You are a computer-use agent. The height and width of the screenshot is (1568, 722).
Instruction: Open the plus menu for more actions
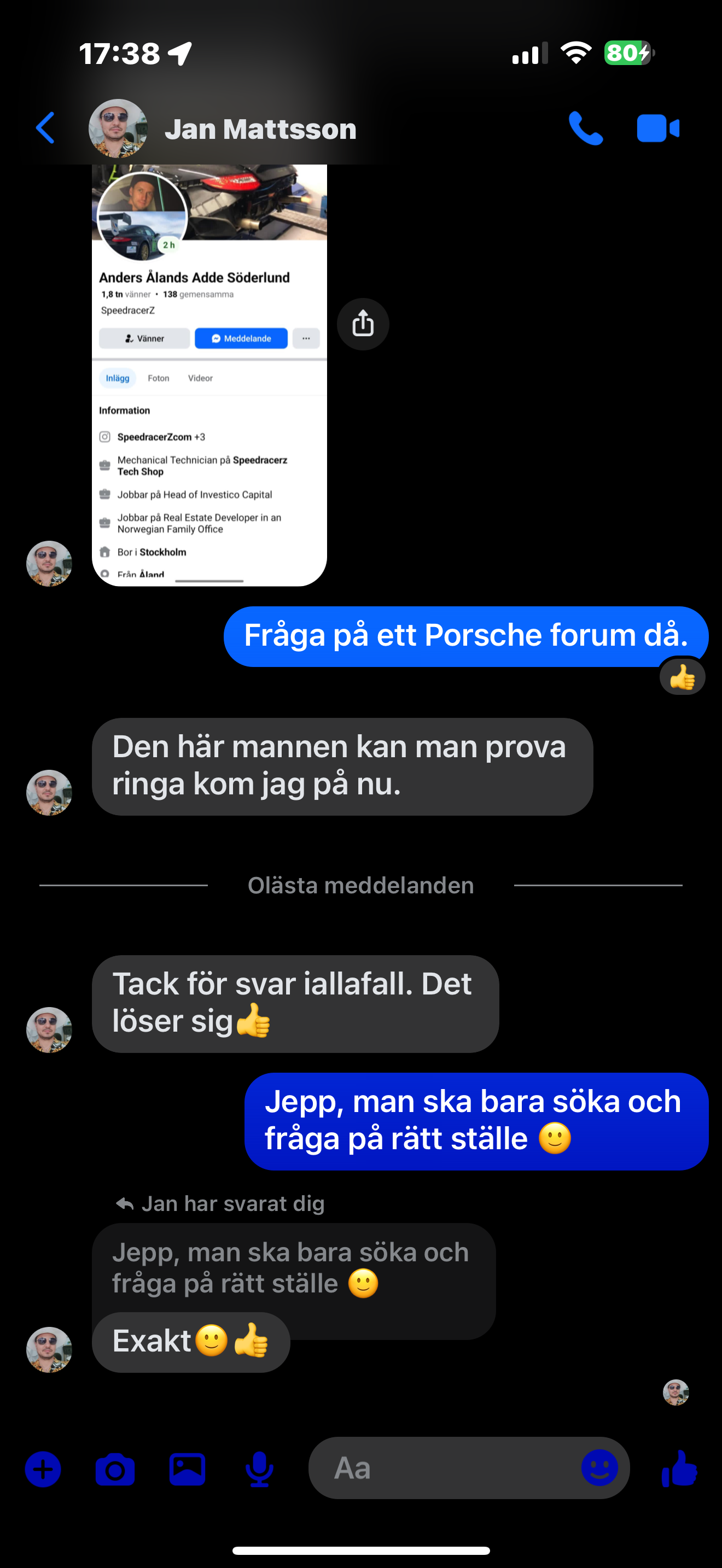pyautogui.click(x=43, y=1470)
